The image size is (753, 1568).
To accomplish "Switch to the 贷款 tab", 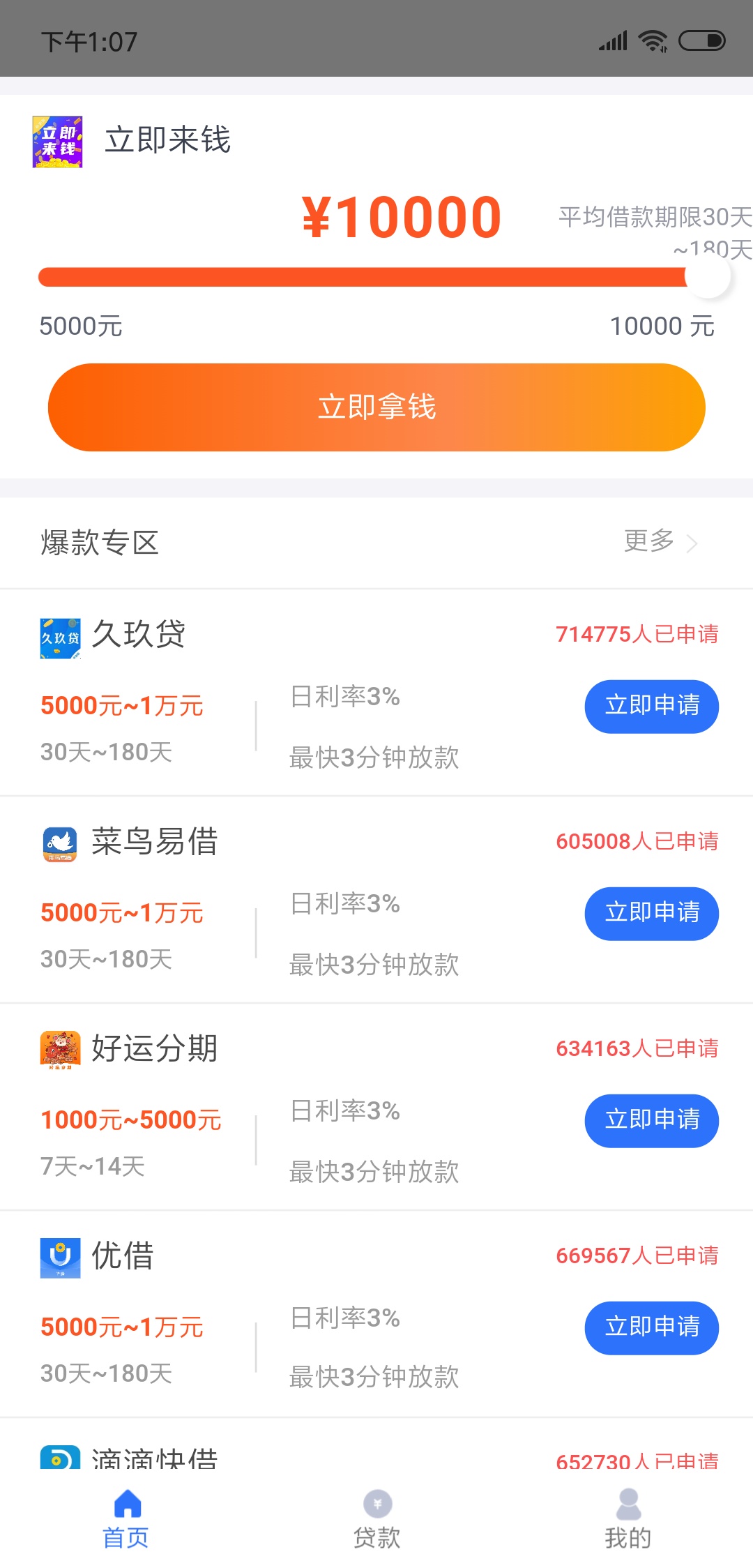I will coord(376,1519).
